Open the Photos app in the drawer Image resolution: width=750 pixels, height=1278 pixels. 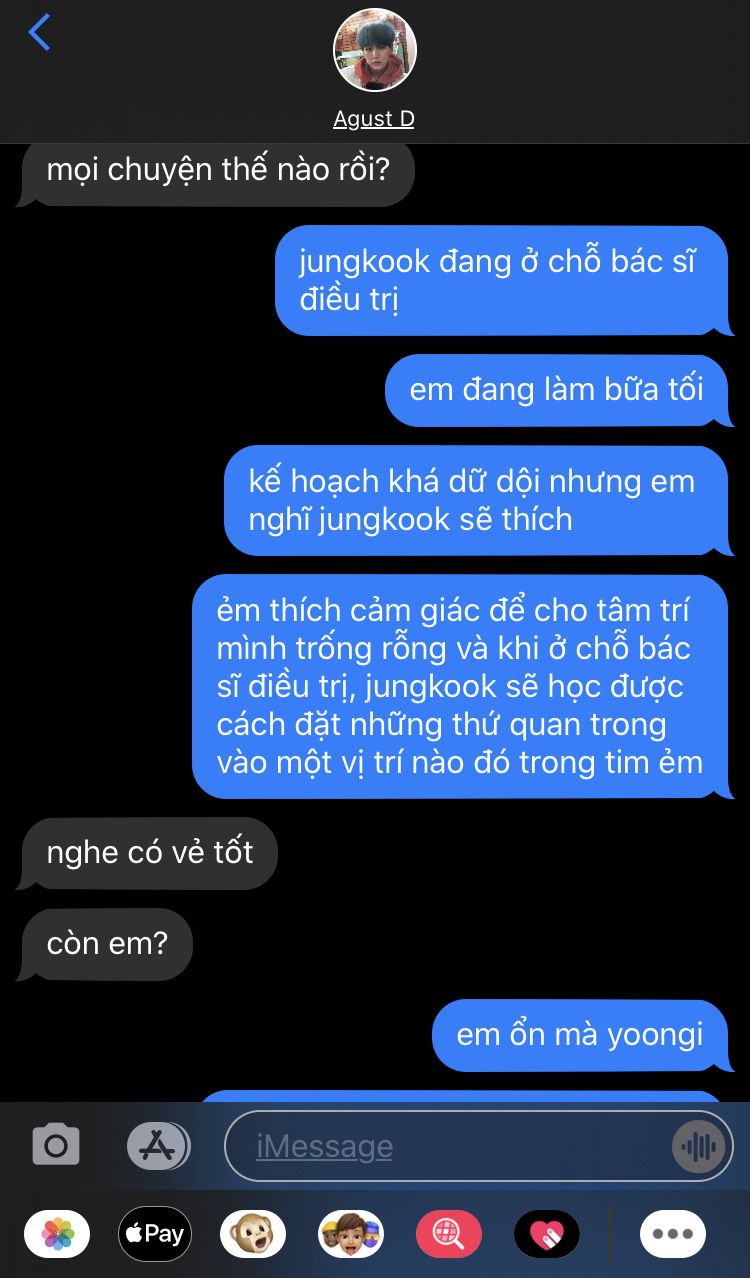(57, 1234)
